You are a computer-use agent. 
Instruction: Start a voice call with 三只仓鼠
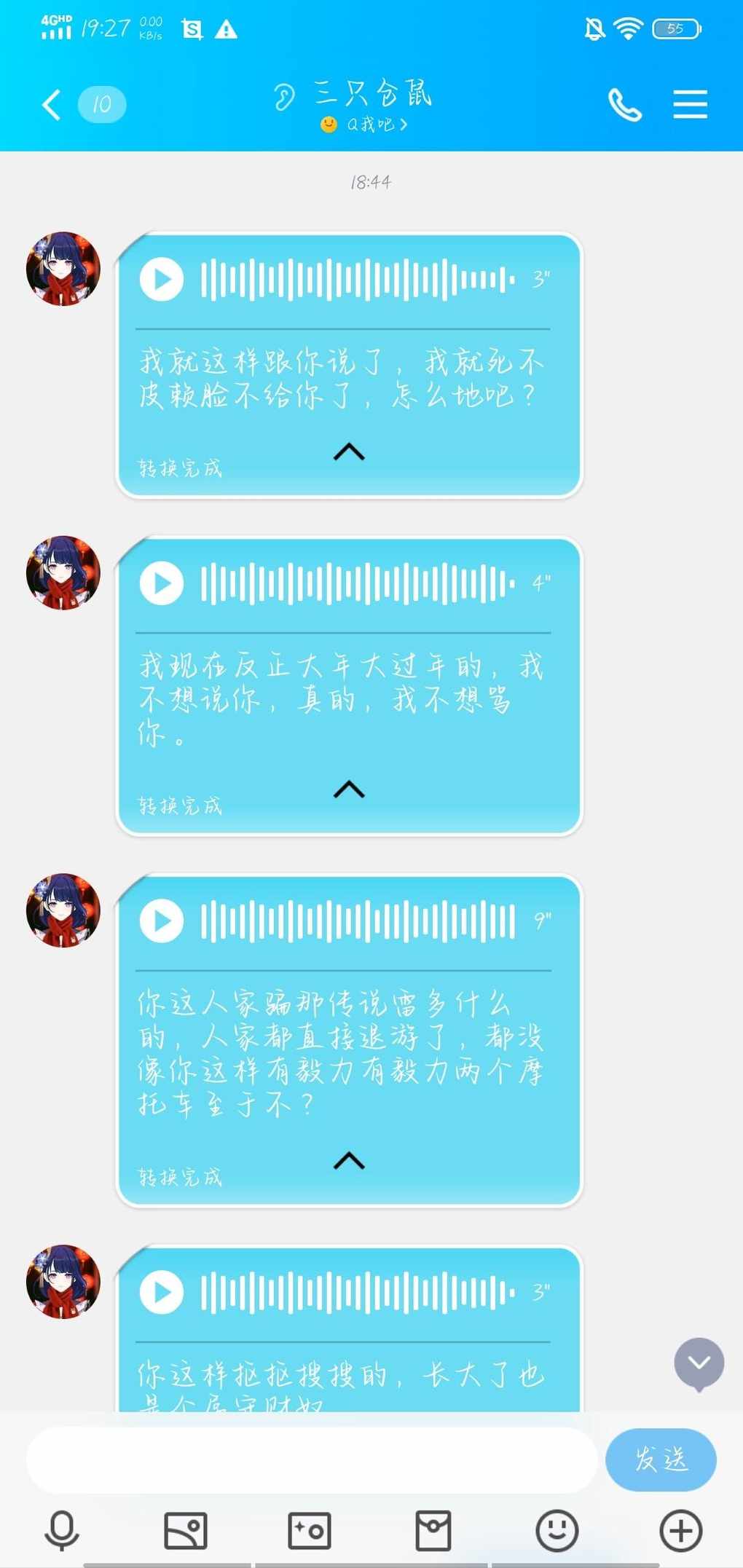624,105
